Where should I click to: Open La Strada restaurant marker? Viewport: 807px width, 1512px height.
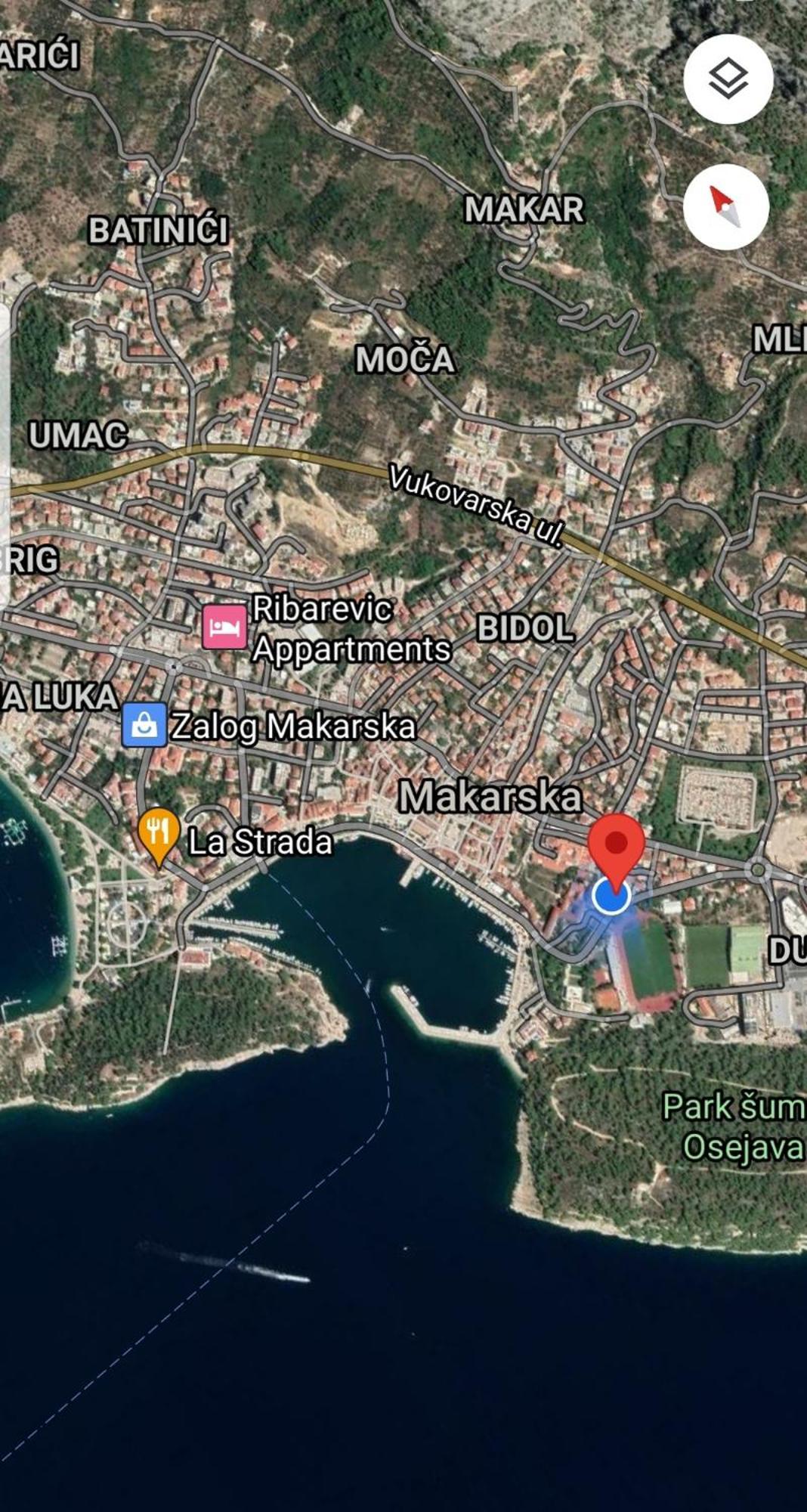159,834
